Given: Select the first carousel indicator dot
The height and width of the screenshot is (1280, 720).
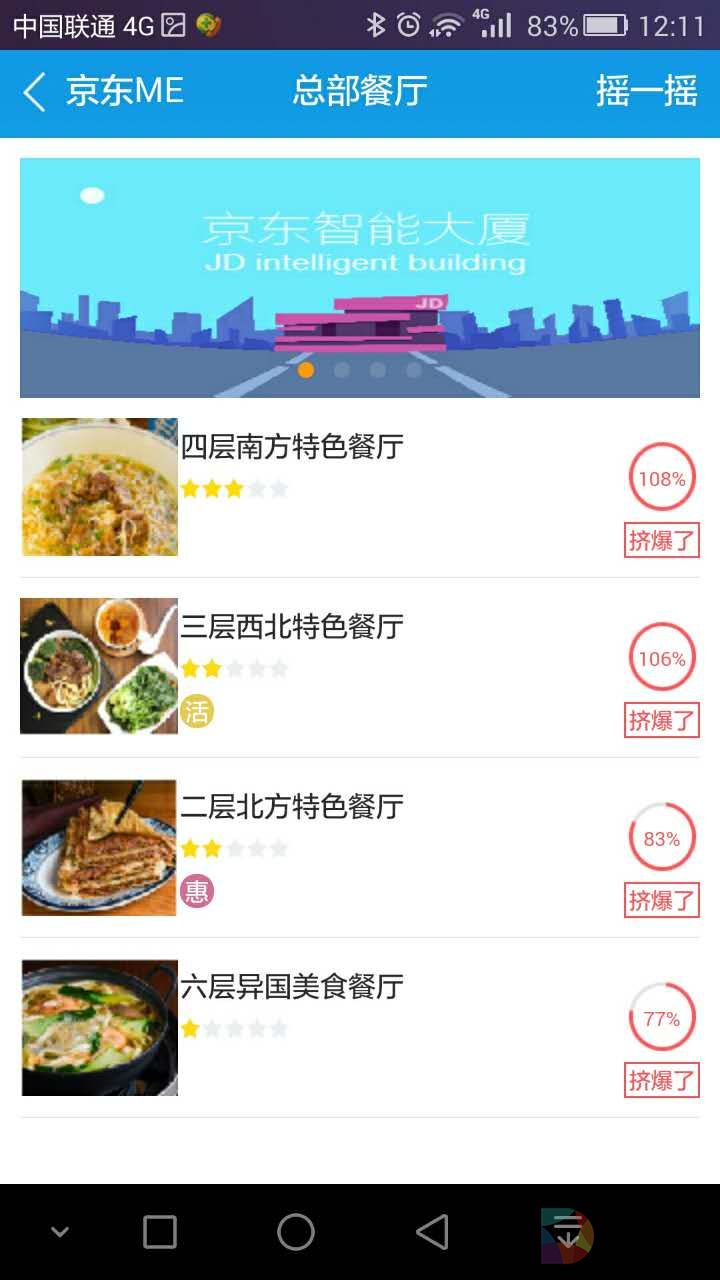Looking at the screenshot, I should (x=307, y=370).
